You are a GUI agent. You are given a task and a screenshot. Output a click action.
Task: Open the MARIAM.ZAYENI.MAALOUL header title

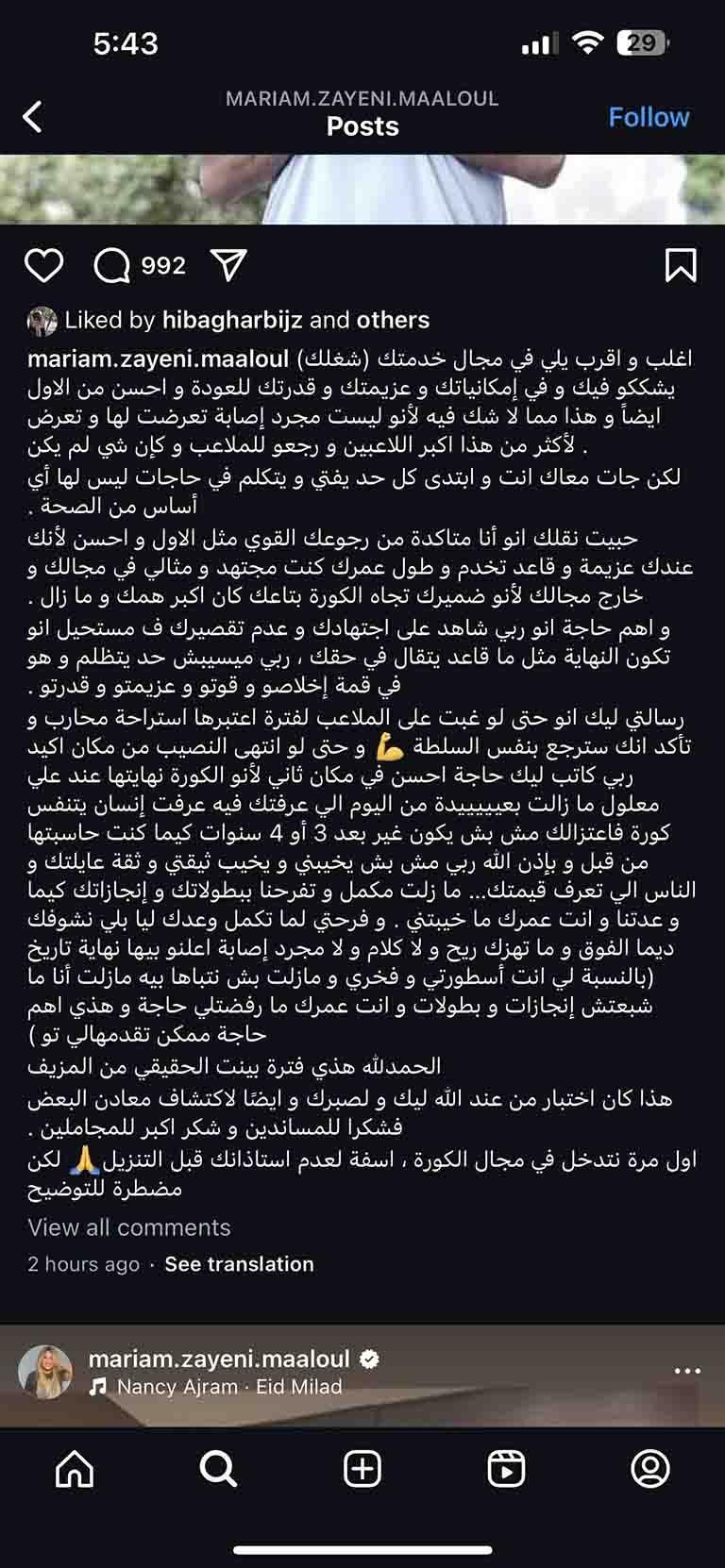pyautogui.click(x=362, y=97)
